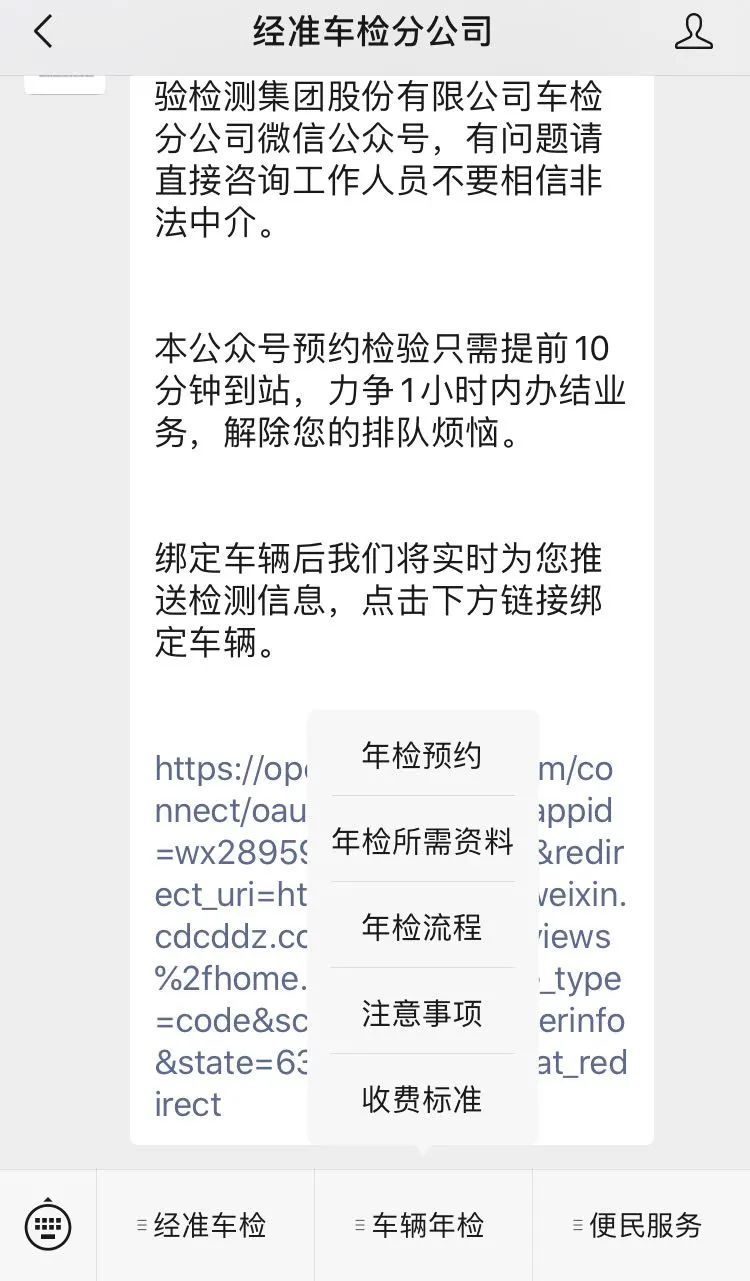This screenshot has height=1281, width=750.
Task: Open the 经准车检 bottom menu
Action: click(205, 1225)
